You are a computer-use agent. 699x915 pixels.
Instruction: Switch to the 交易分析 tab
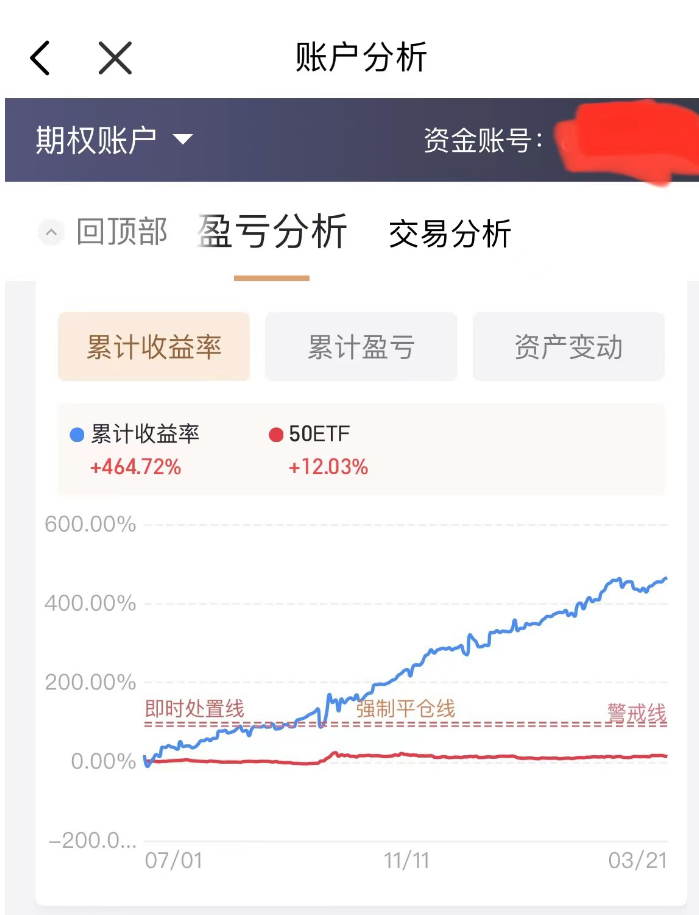(450, 233)
